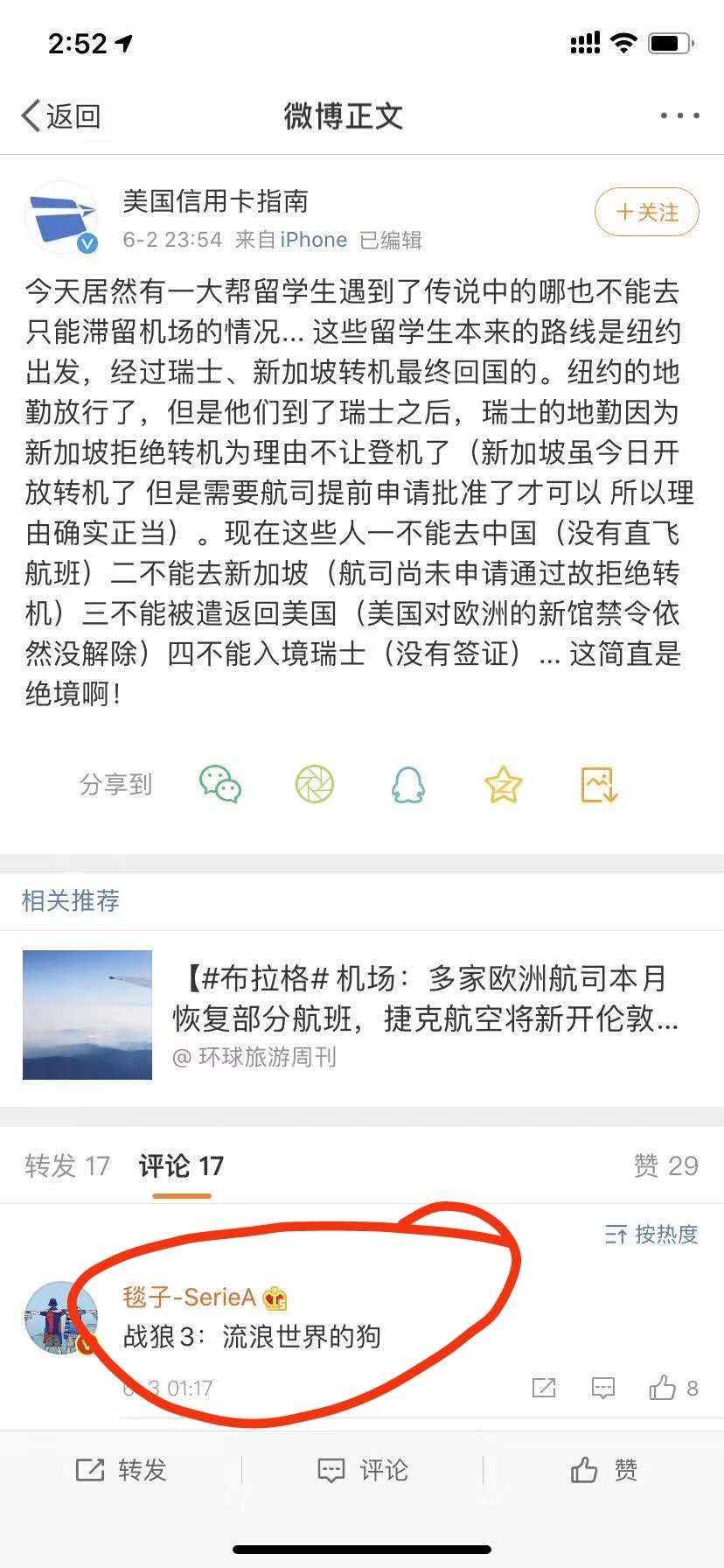Viewport: 724px width, 1568px height.
Task: Like the comment by 毯子-SerieA
Action: click(x=672, y=1388)
